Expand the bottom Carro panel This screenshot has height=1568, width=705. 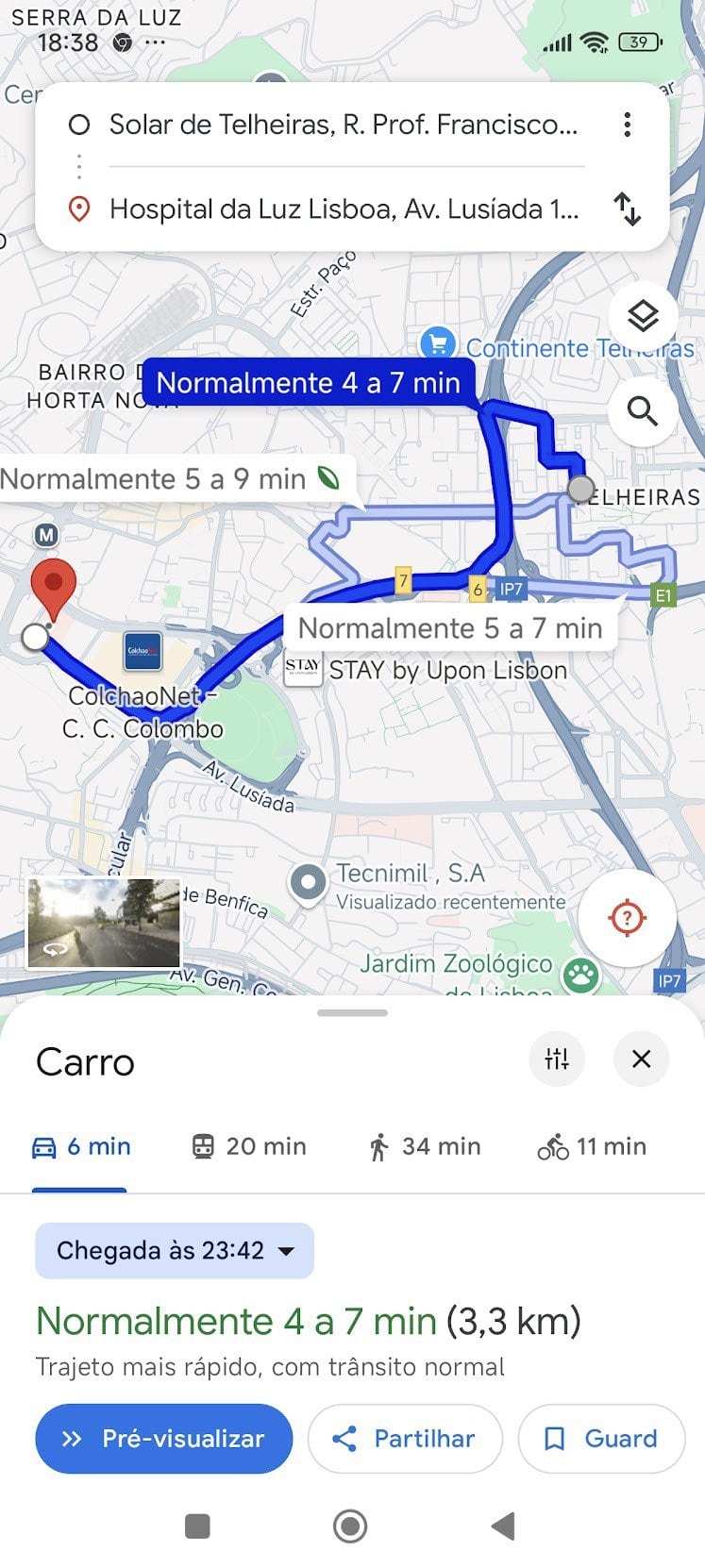[352, 1012]
